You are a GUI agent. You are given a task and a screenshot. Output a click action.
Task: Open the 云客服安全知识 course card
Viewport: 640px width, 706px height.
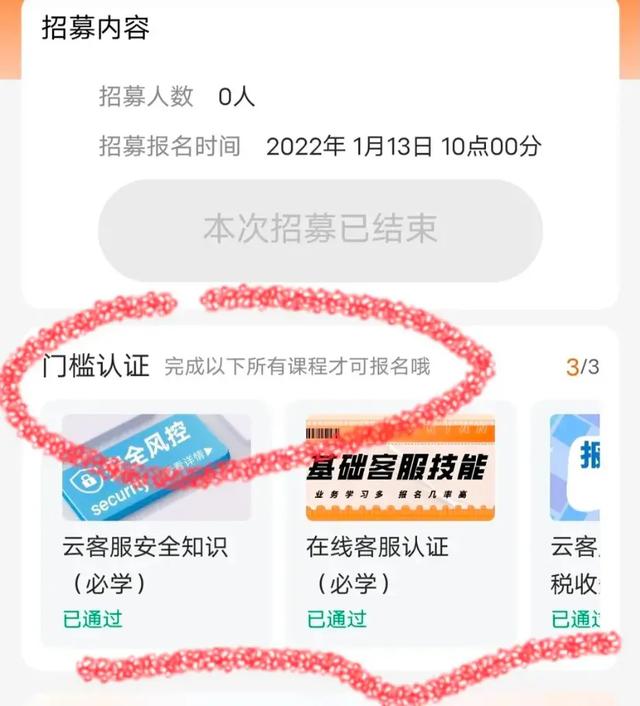click(x=157, y=522)
